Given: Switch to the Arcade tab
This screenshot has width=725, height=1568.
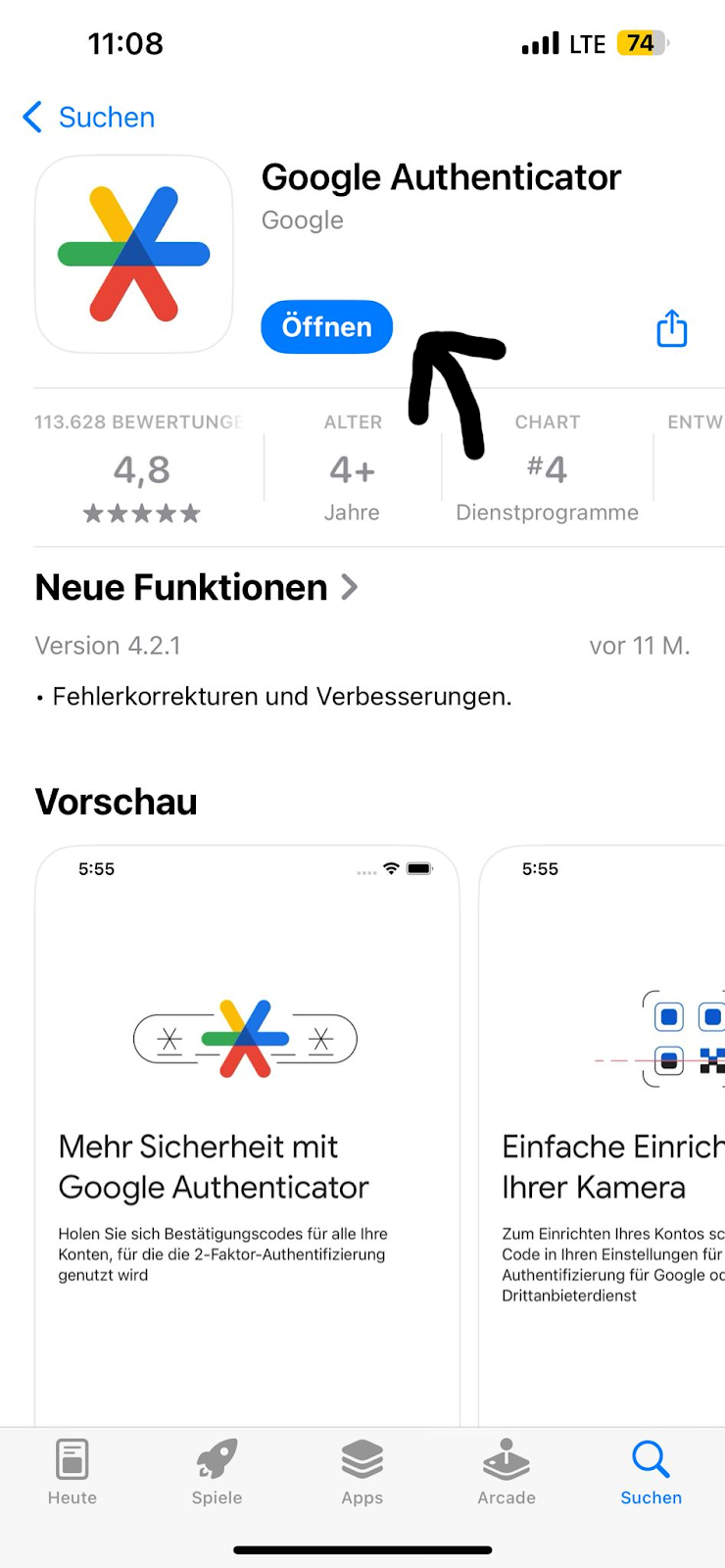Looking at the screenshot, I should coord(507,1472).
